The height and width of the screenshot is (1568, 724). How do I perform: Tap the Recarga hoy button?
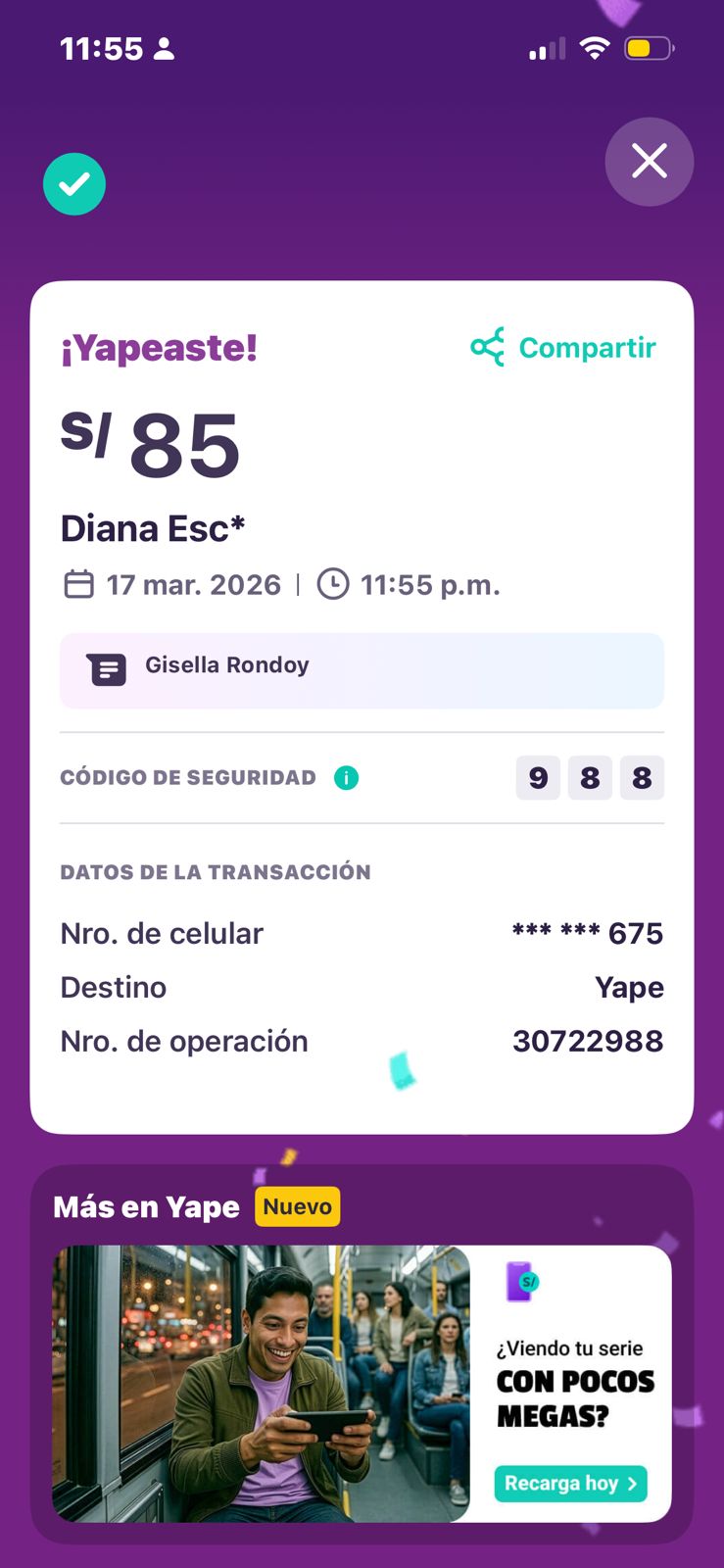tap(570, 1484)
